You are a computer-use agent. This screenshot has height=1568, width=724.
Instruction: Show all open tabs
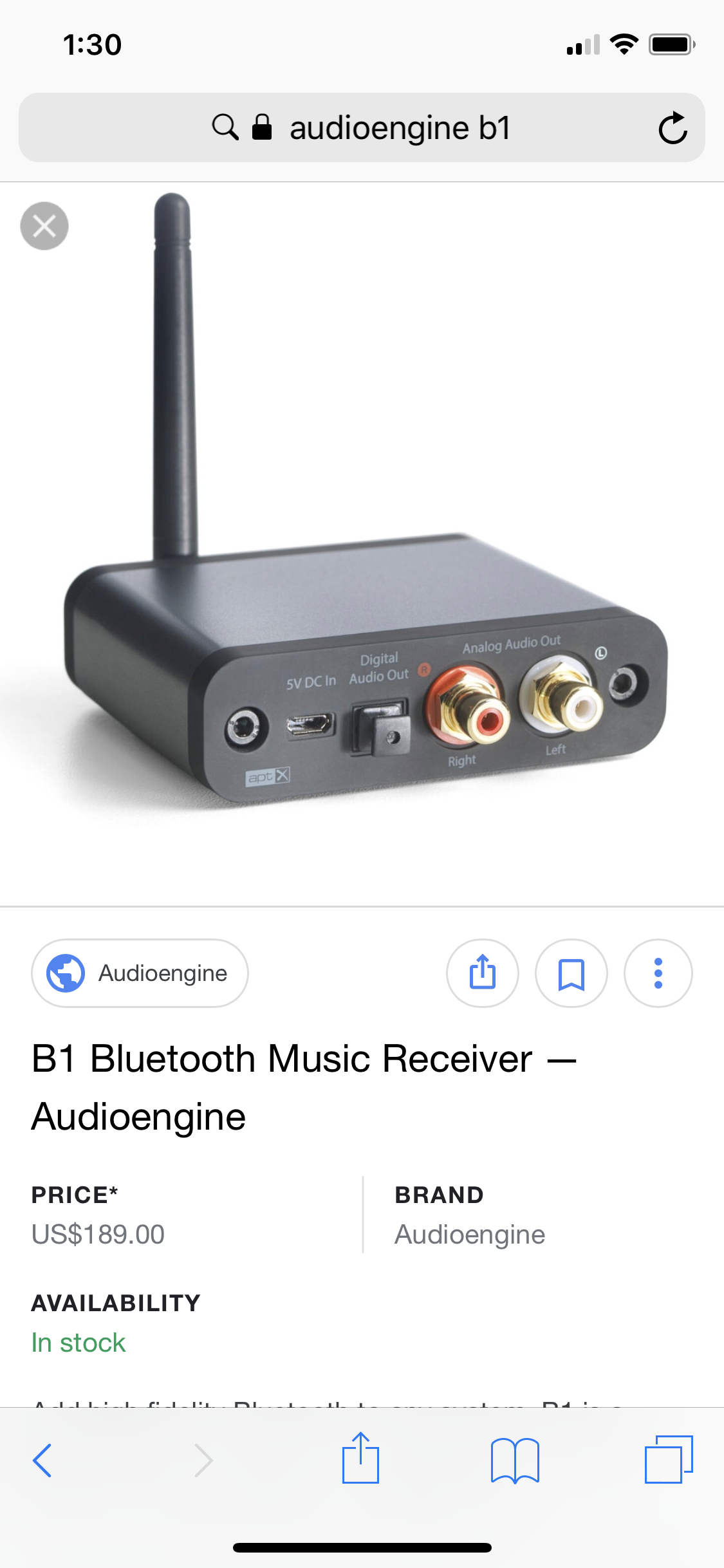click(669, 1459)
